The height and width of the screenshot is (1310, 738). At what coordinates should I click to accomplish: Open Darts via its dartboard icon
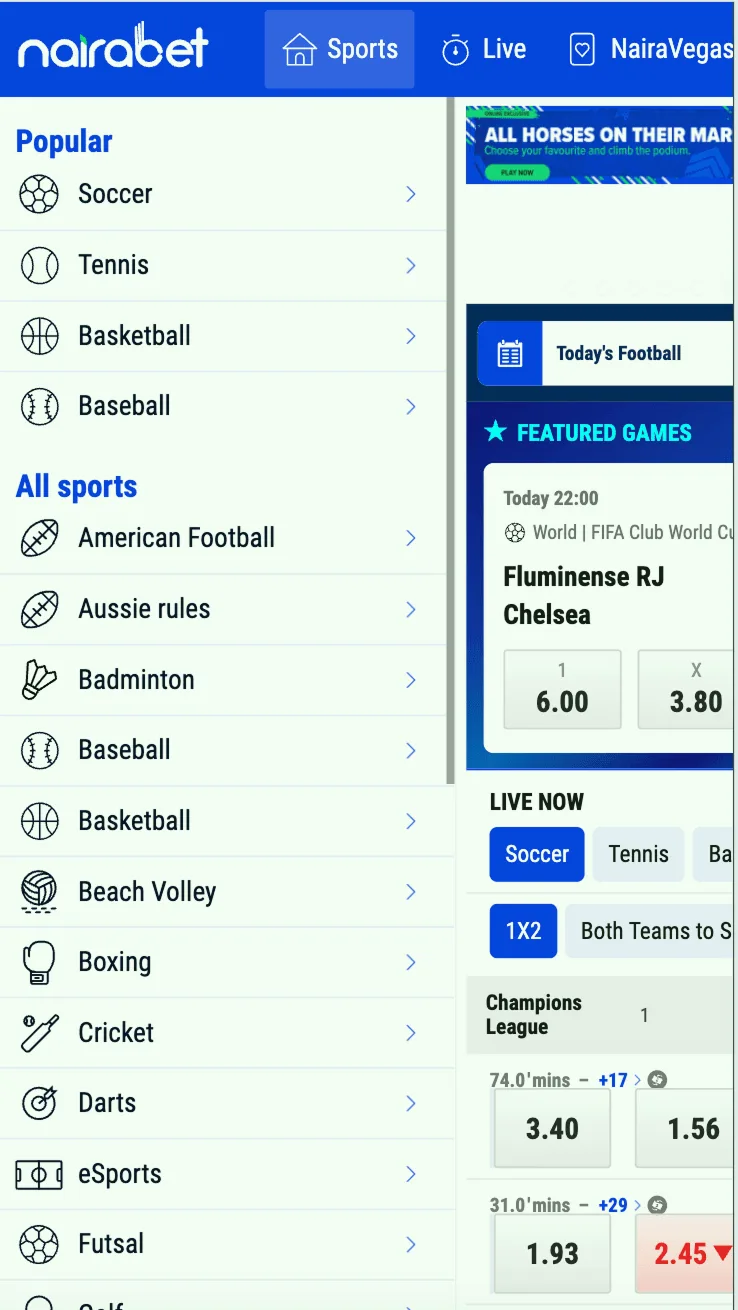38,1102
